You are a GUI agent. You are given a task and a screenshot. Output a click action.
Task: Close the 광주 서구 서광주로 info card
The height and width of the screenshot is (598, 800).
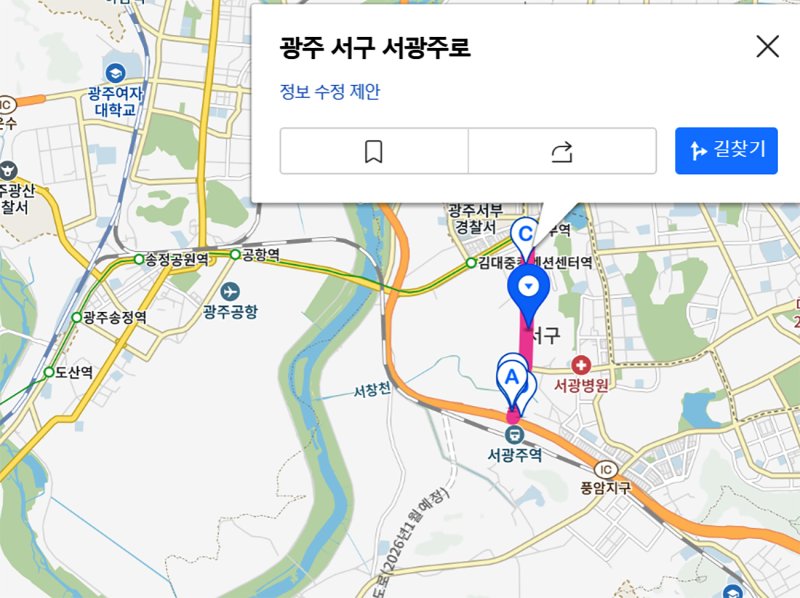767,46
